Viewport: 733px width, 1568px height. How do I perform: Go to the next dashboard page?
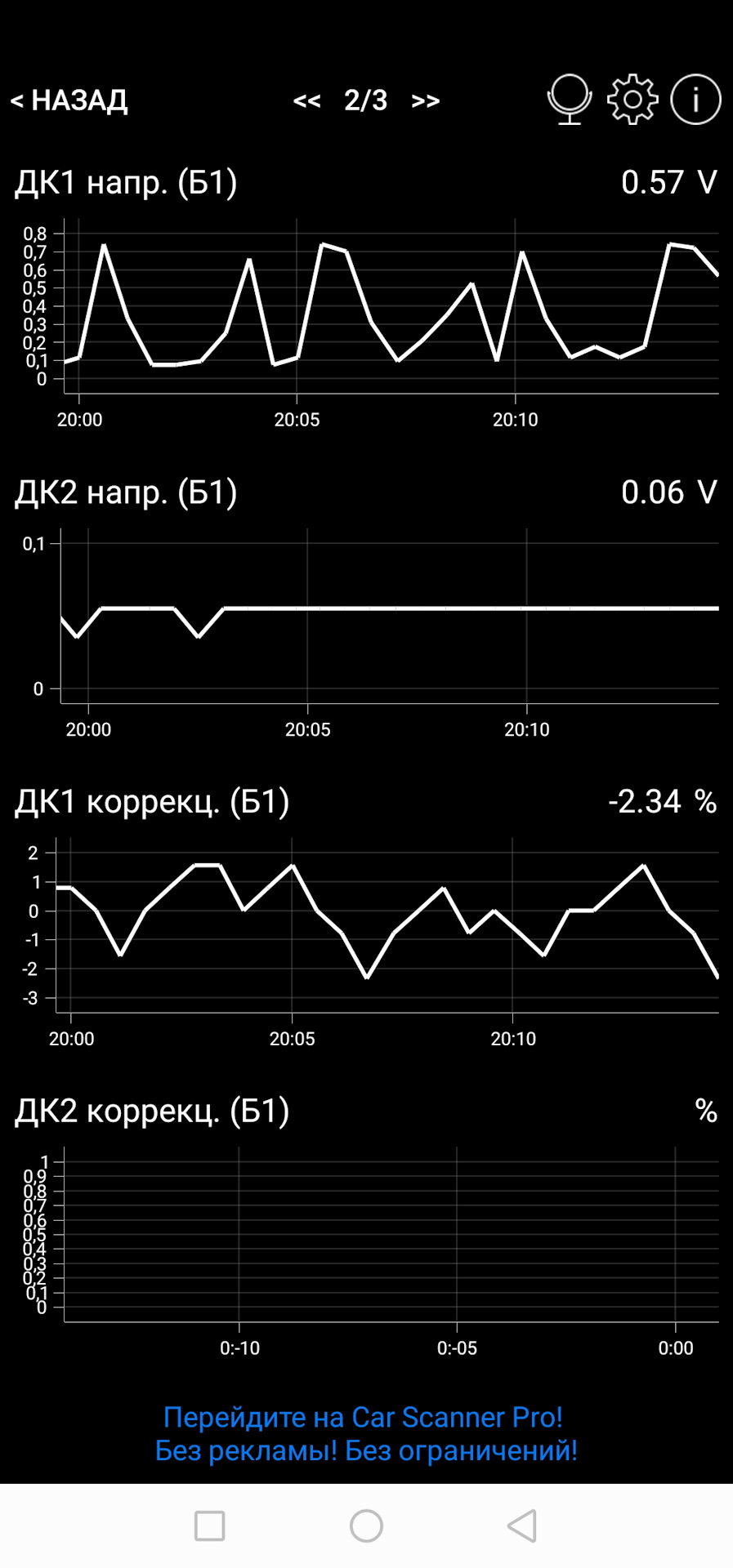426,100
